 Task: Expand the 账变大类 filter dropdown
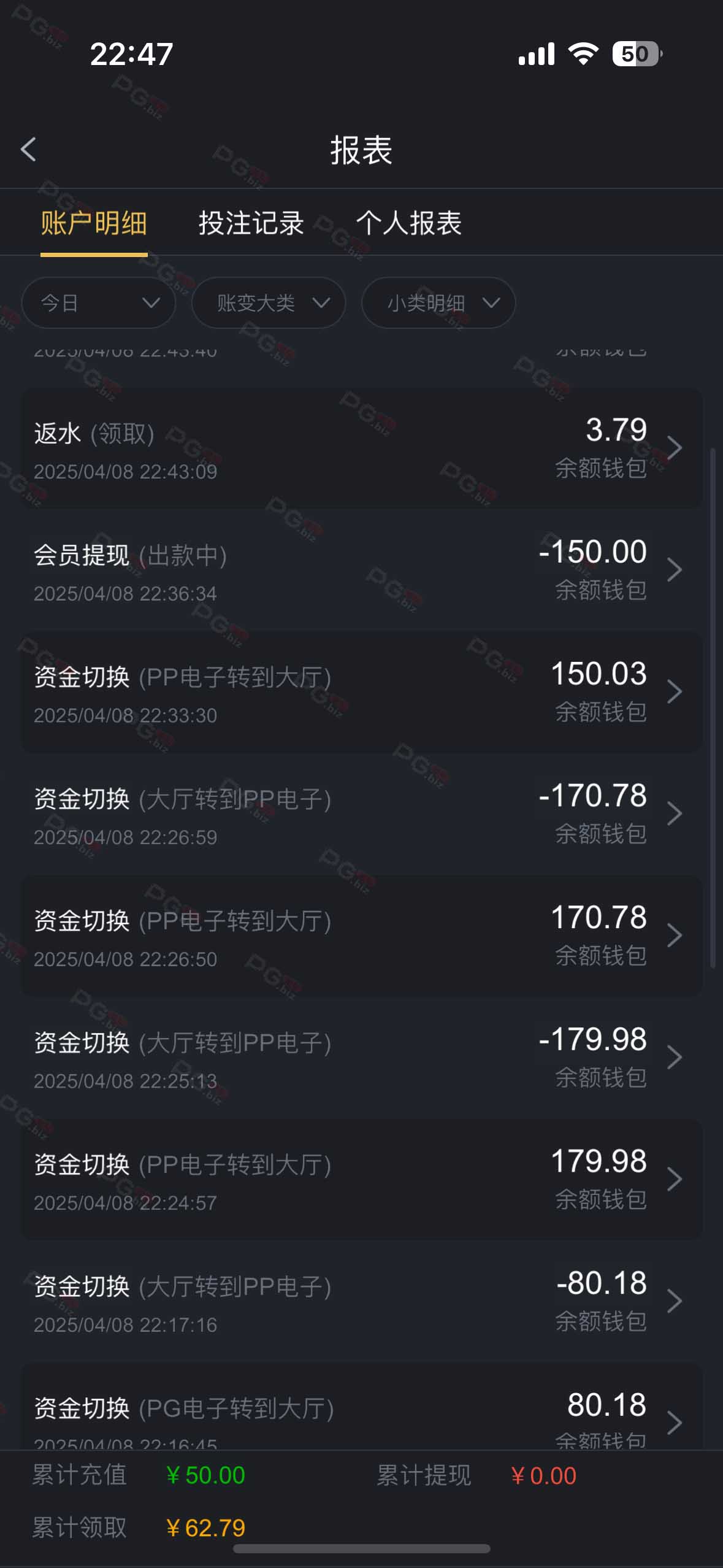(269, 302)
